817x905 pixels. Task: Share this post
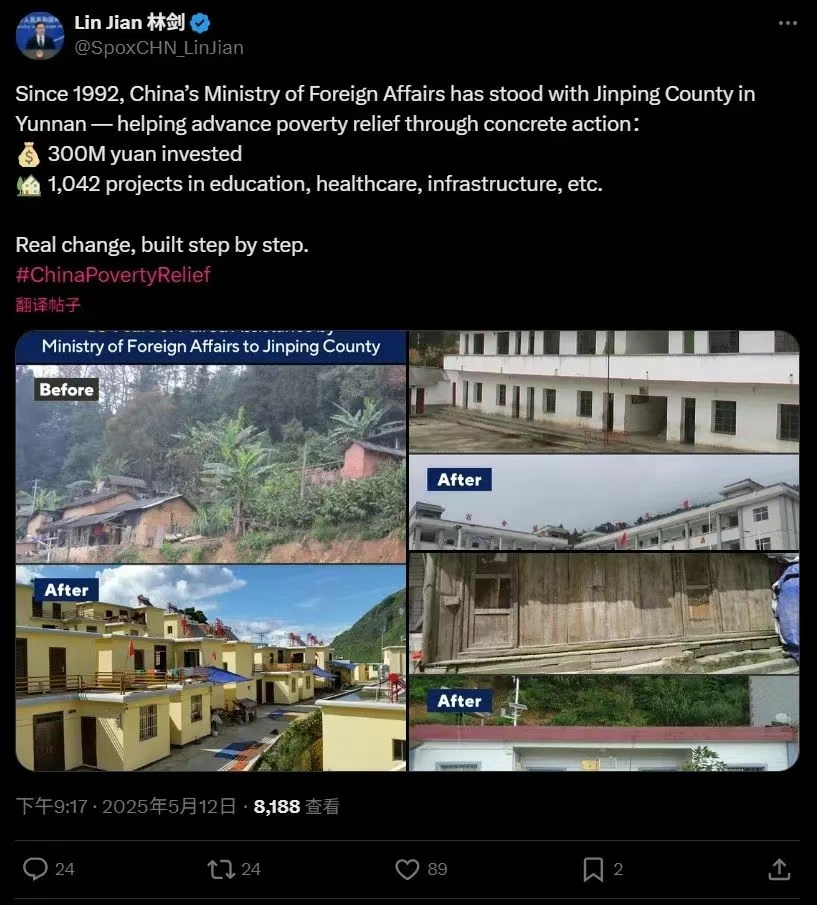point(779,869)
